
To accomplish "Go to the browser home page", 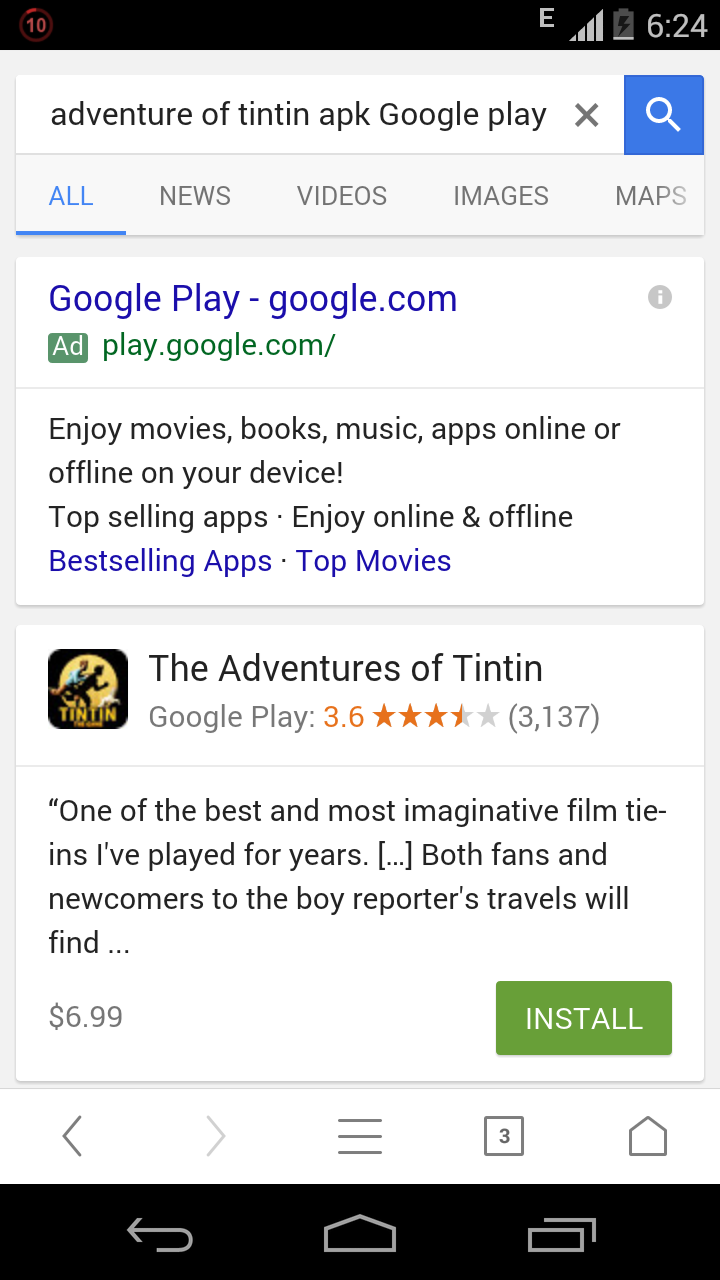I will [x=648, y=1136].
